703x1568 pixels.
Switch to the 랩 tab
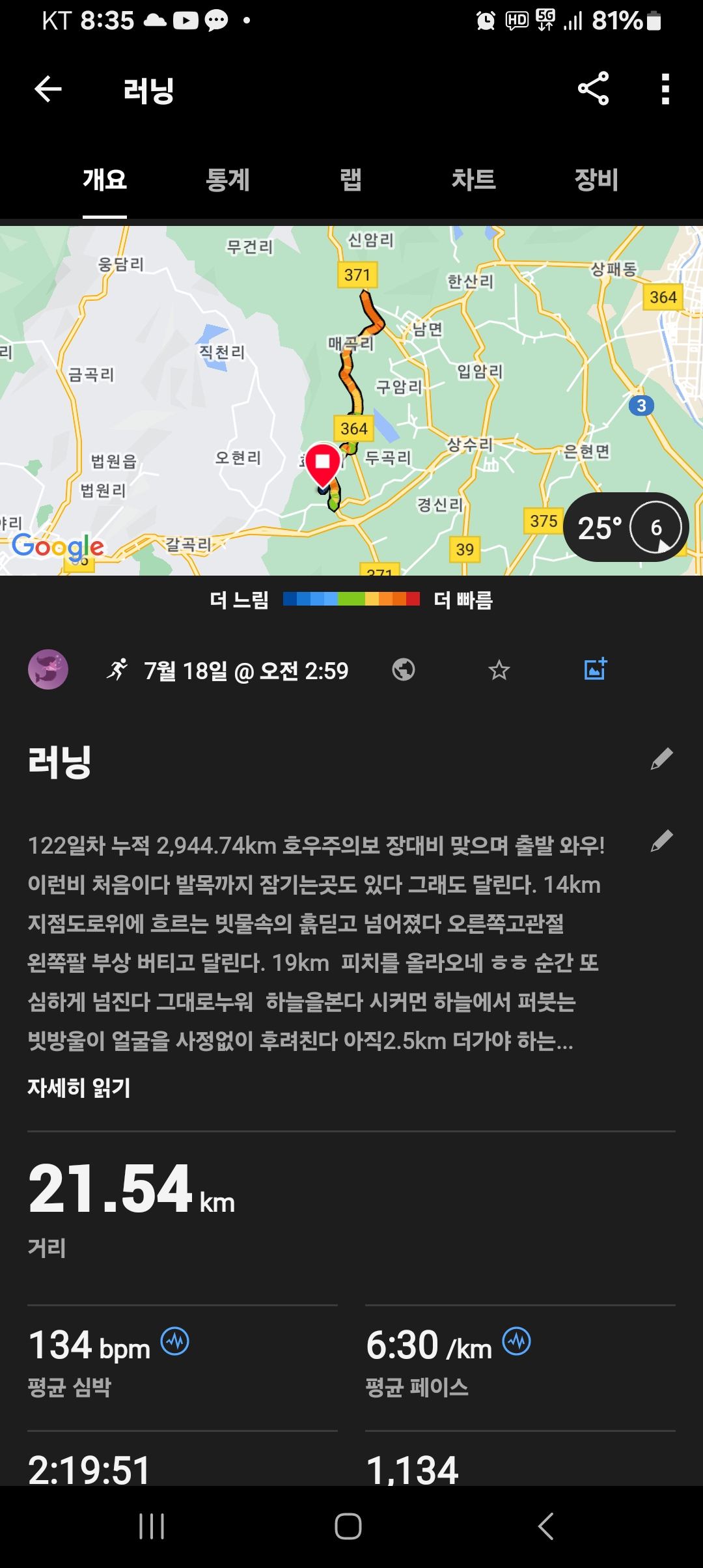pos(350,180)
